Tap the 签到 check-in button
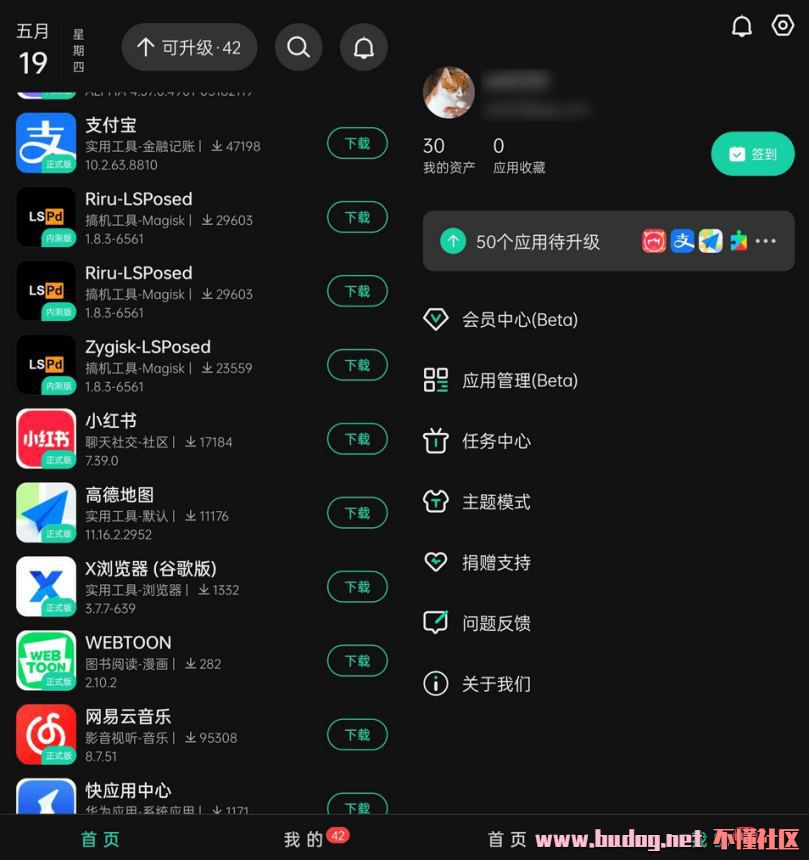This screenshot has width=809, height=860. point(752,154)
